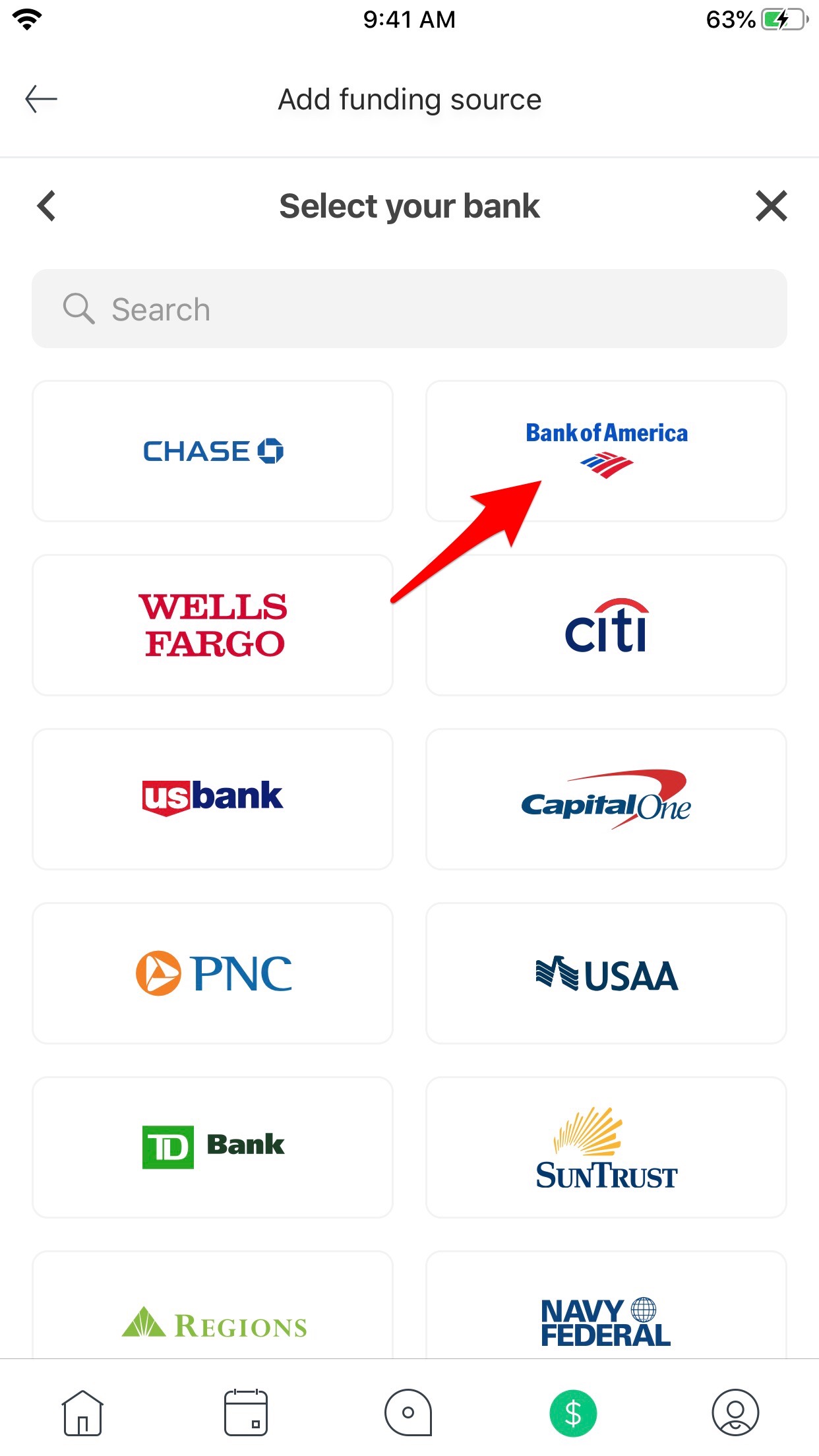Close the Select your bank panel
819x1456 pixels.
(772, 206)
